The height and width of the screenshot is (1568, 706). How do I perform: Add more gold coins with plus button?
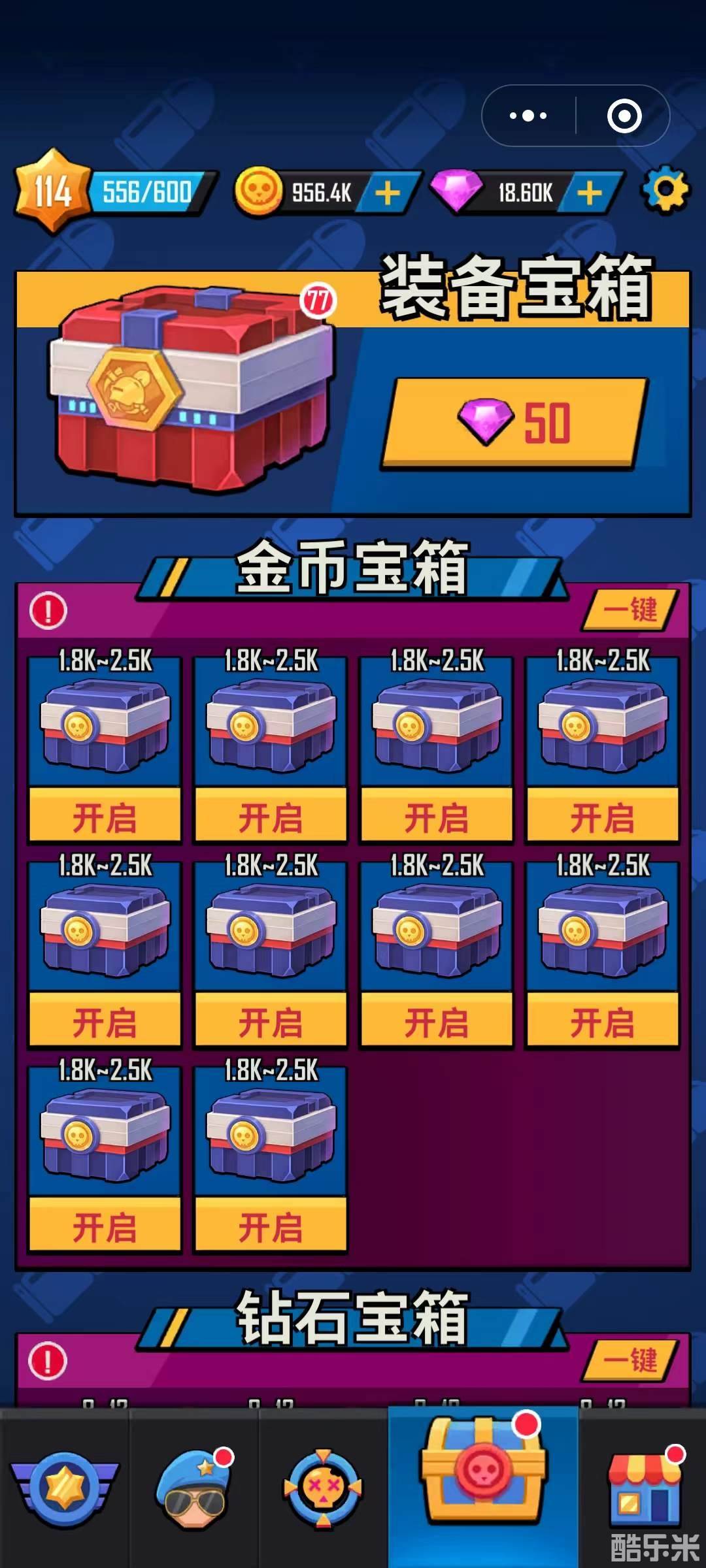[388, 193]
